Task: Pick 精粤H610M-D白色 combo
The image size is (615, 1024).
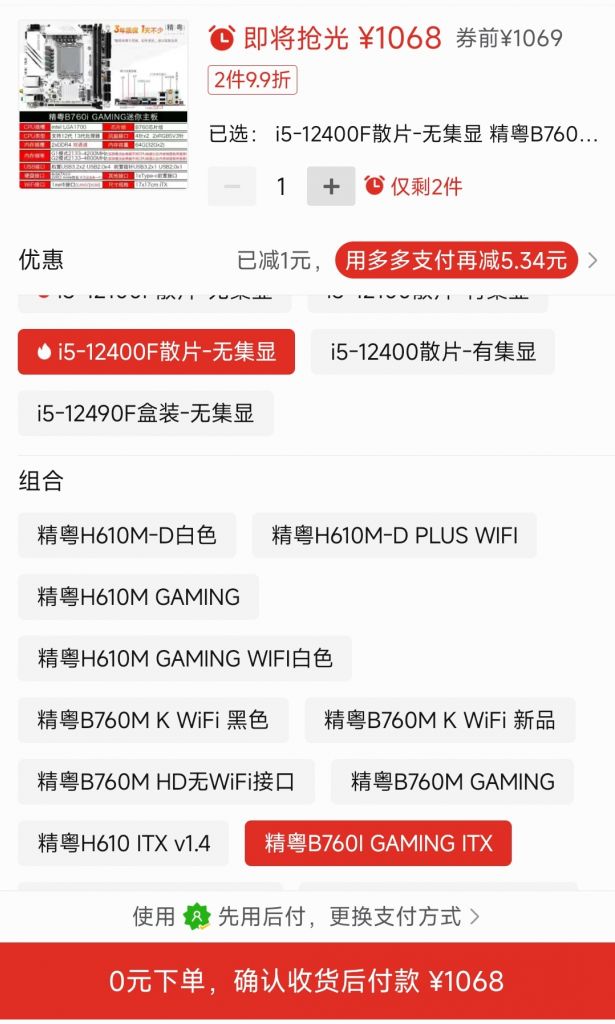Action: 127,535
